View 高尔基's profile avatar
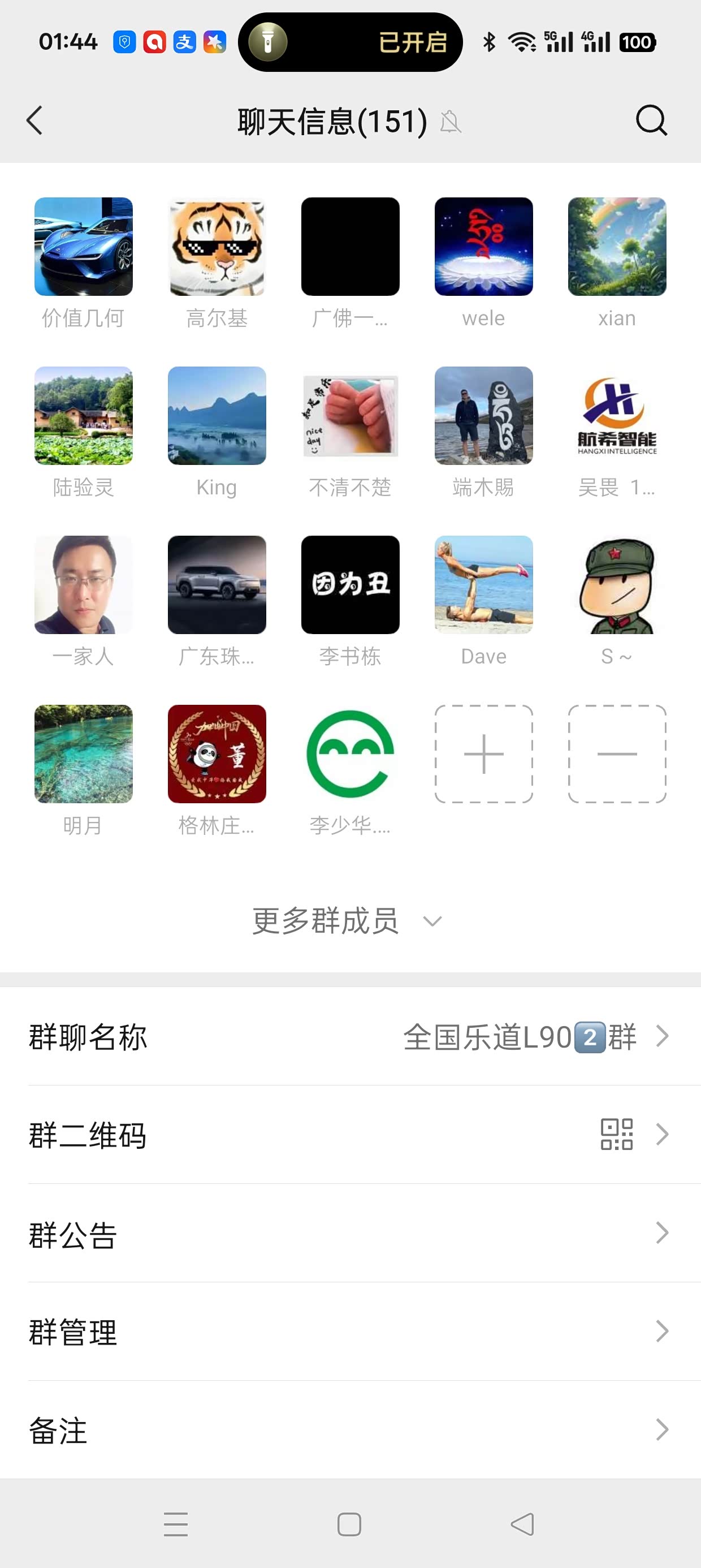Screen dimensions: 701x1568 click(217, 247)
